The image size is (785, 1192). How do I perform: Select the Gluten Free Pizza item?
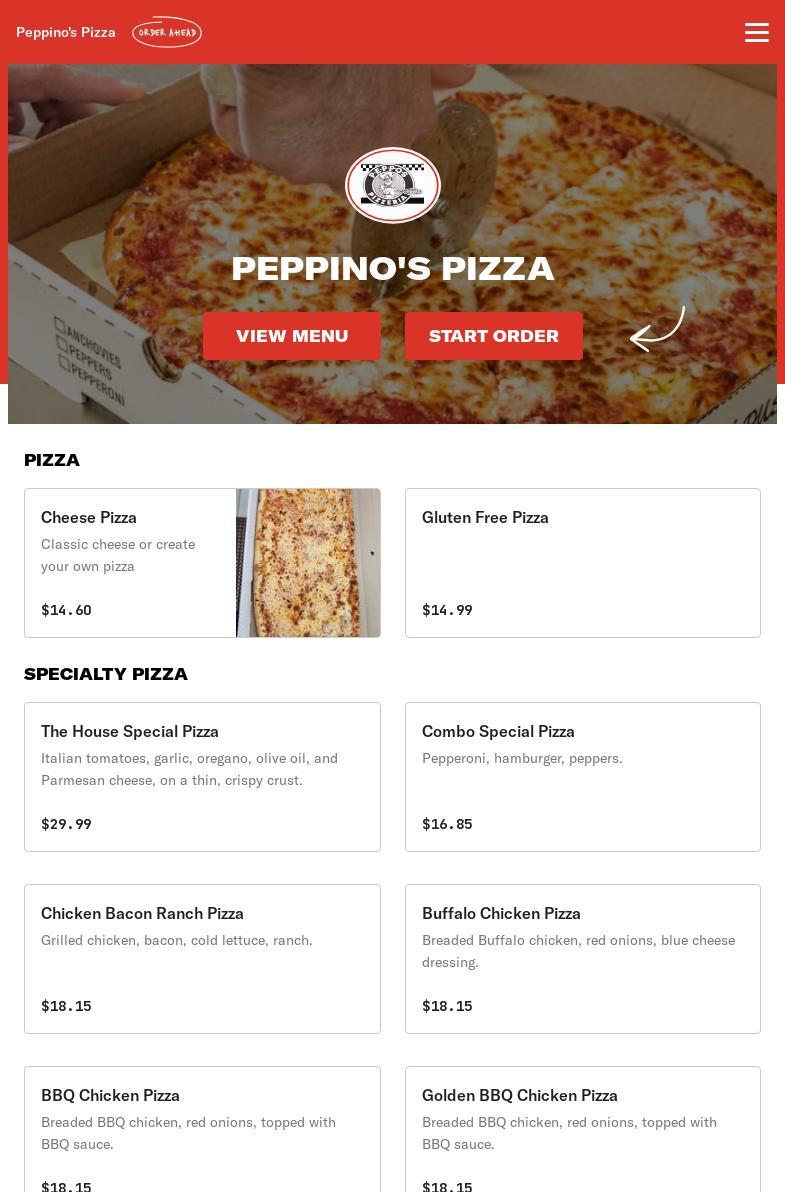582,563
